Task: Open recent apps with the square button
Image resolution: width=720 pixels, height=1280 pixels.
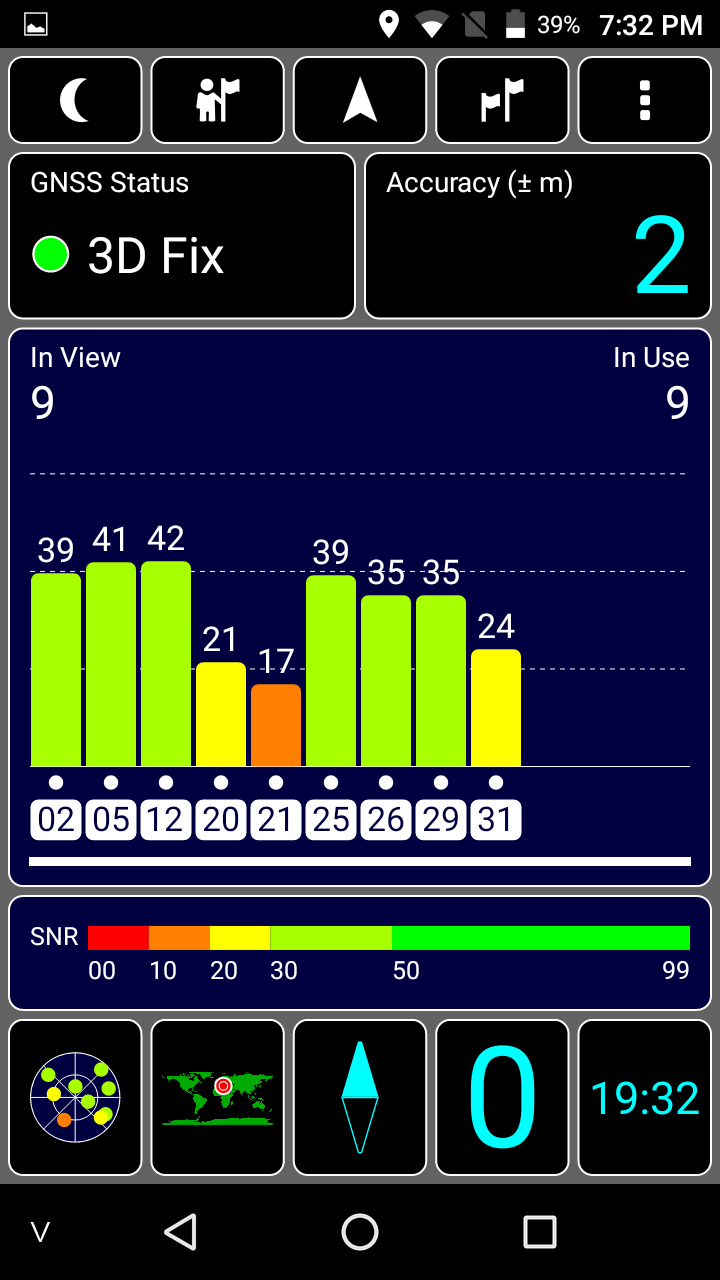Action: tap(540, 1232)
